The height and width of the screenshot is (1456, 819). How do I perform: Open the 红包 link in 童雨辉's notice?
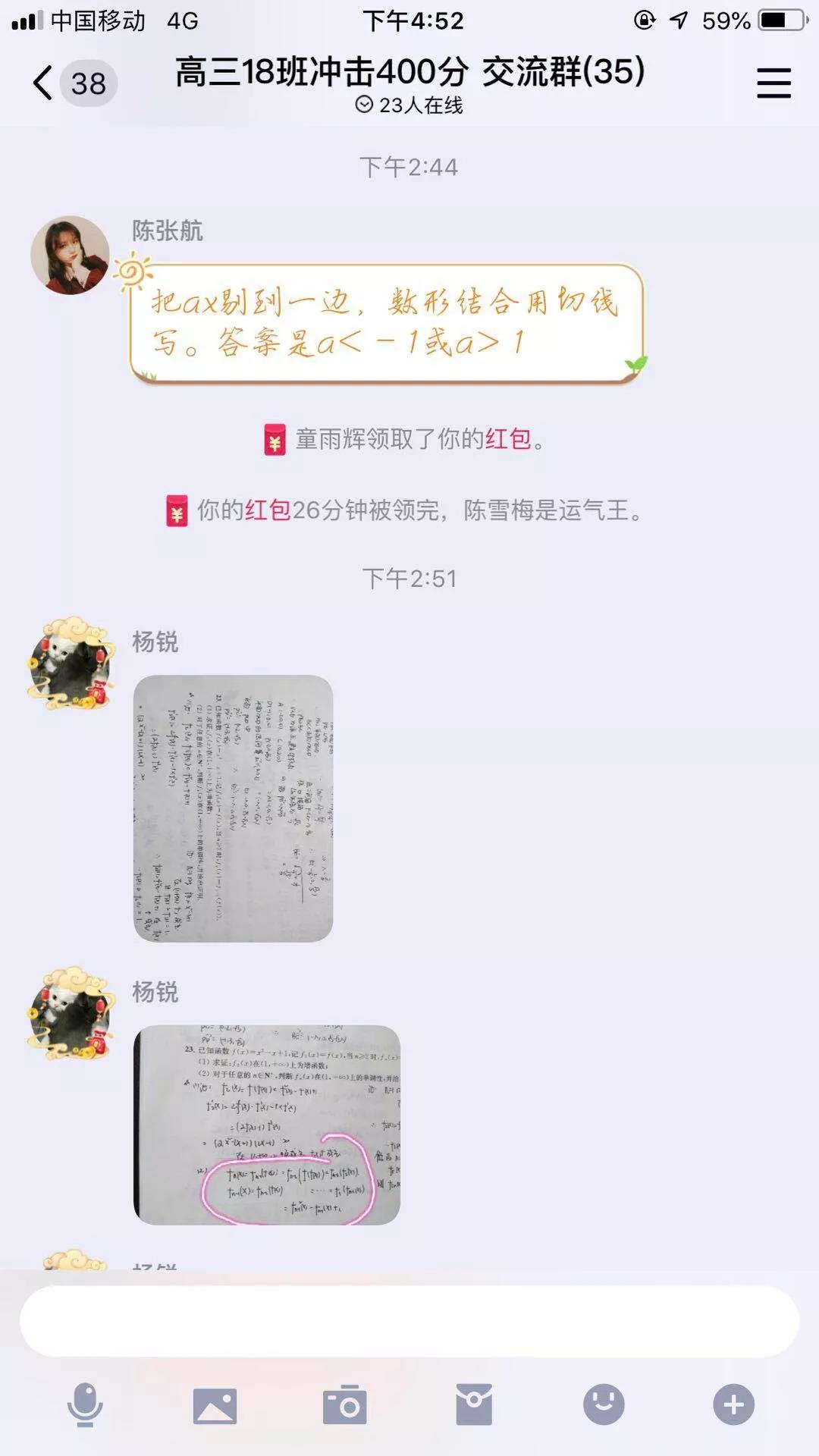tap(507, 439)
